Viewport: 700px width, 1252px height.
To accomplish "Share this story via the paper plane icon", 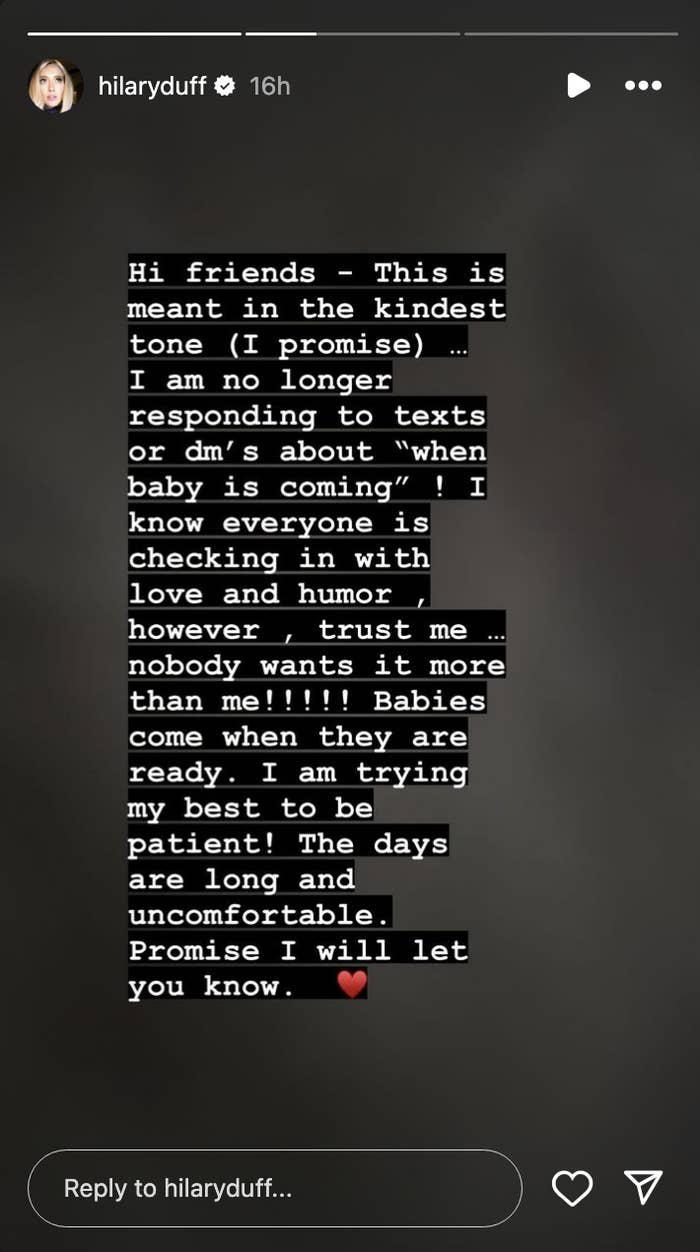I will point(643,1187).
